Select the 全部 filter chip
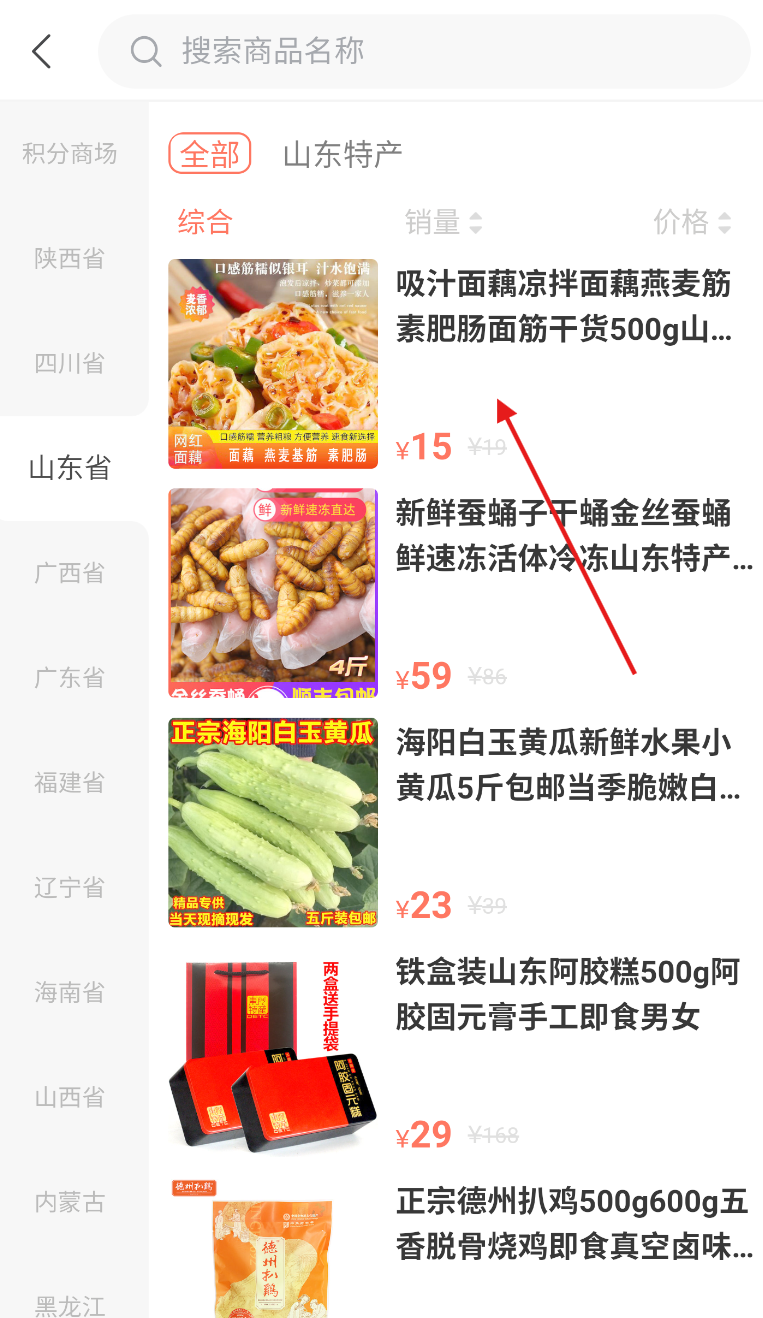763x1318 pixels. tap(210, 154)
